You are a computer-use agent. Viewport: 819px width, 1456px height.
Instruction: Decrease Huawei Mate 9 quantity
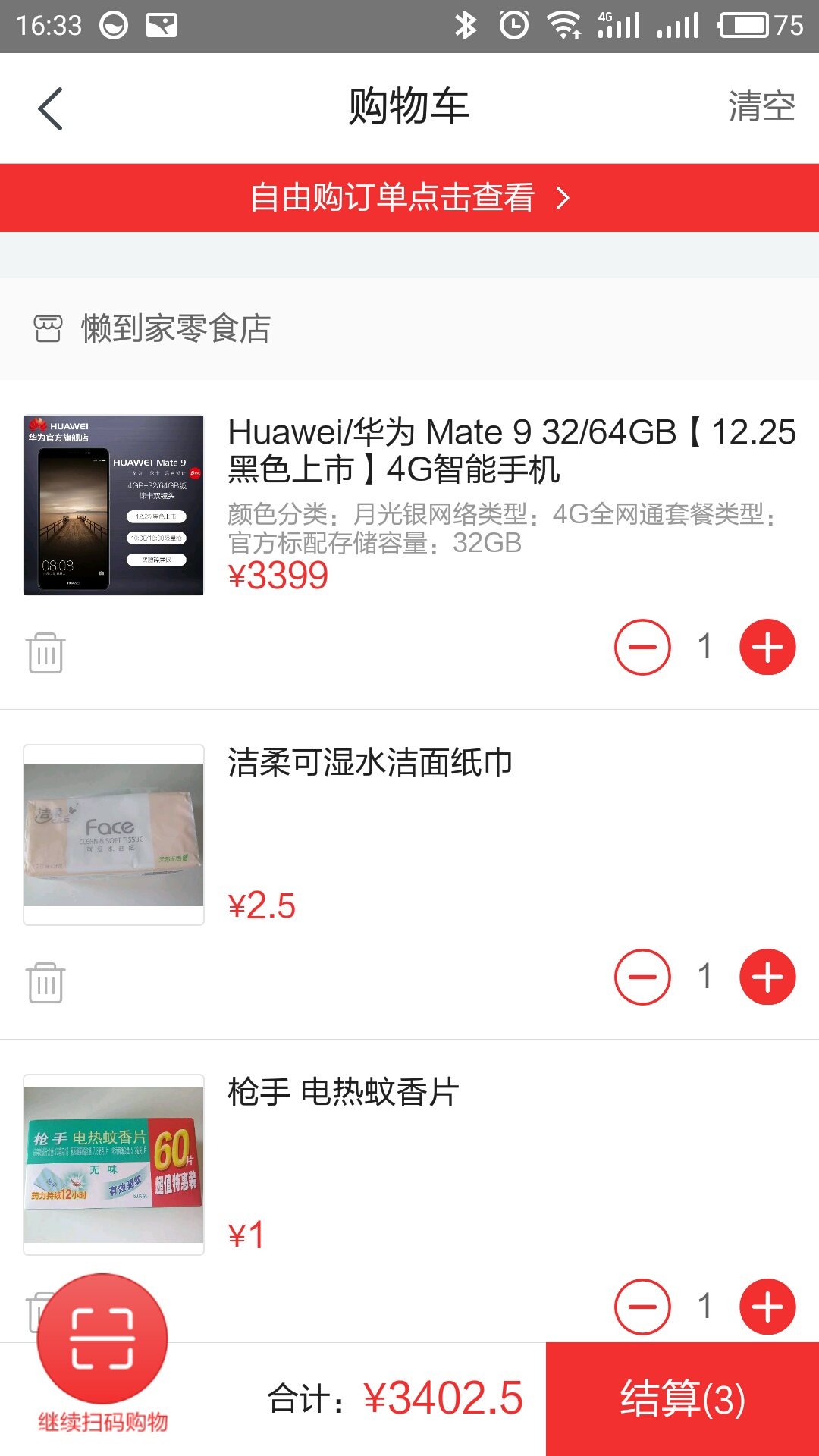642,647
